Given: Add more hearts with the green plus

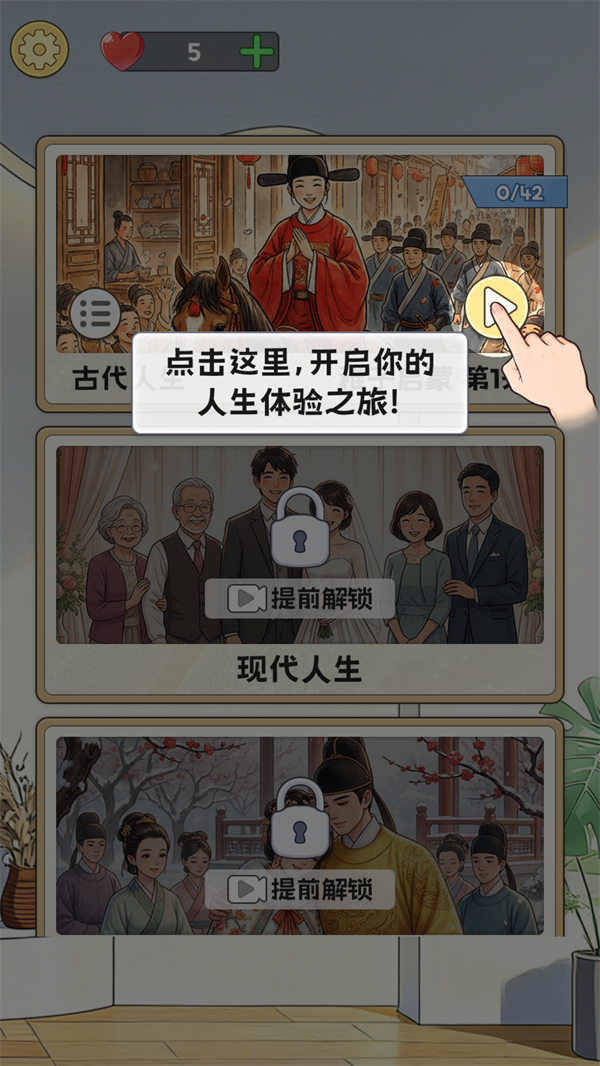Looking at the screenshot, I should click(256, 52).
